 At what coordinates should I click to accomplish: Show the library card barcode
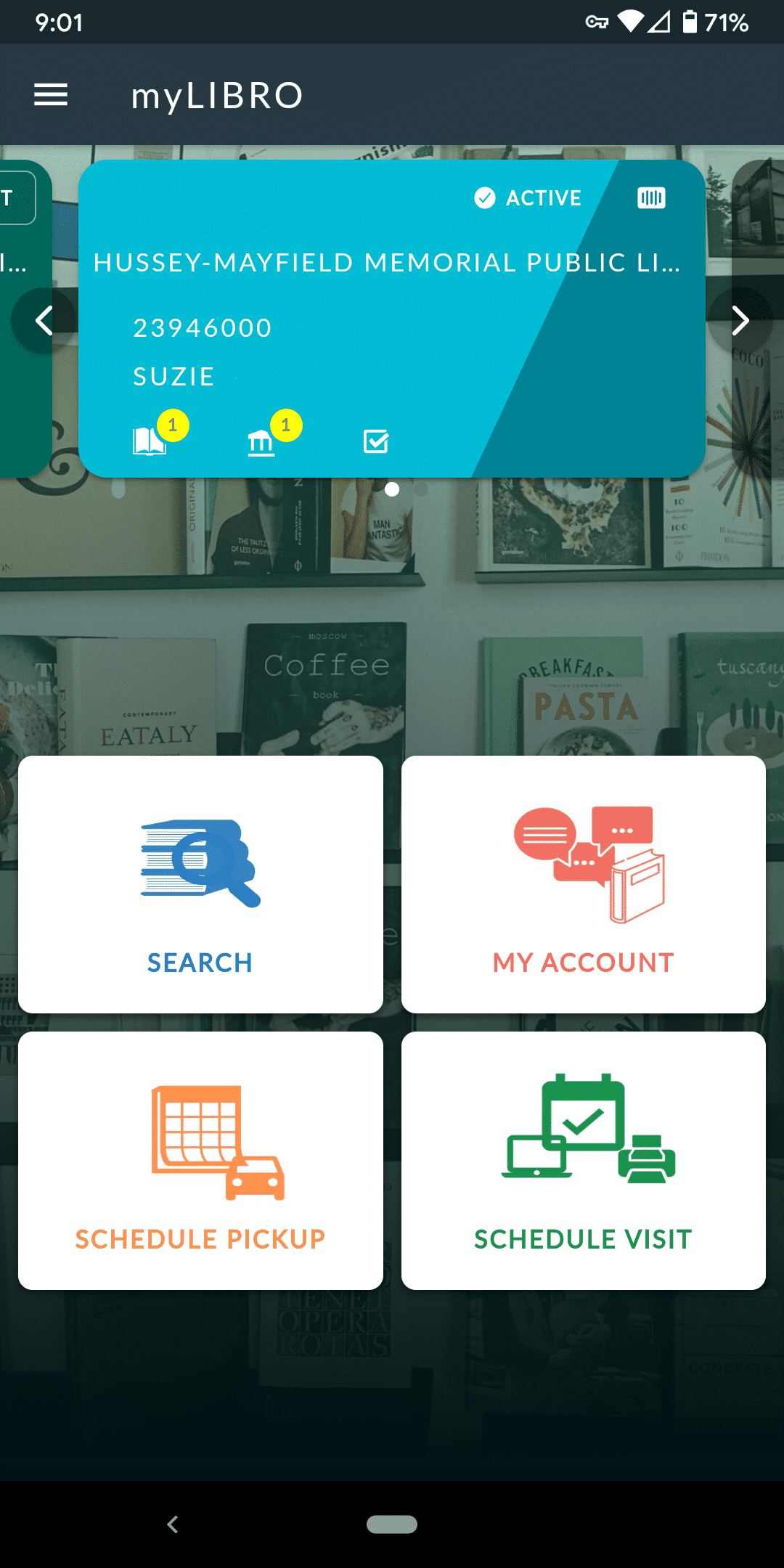pyautogui.click(x=651, y=197)
